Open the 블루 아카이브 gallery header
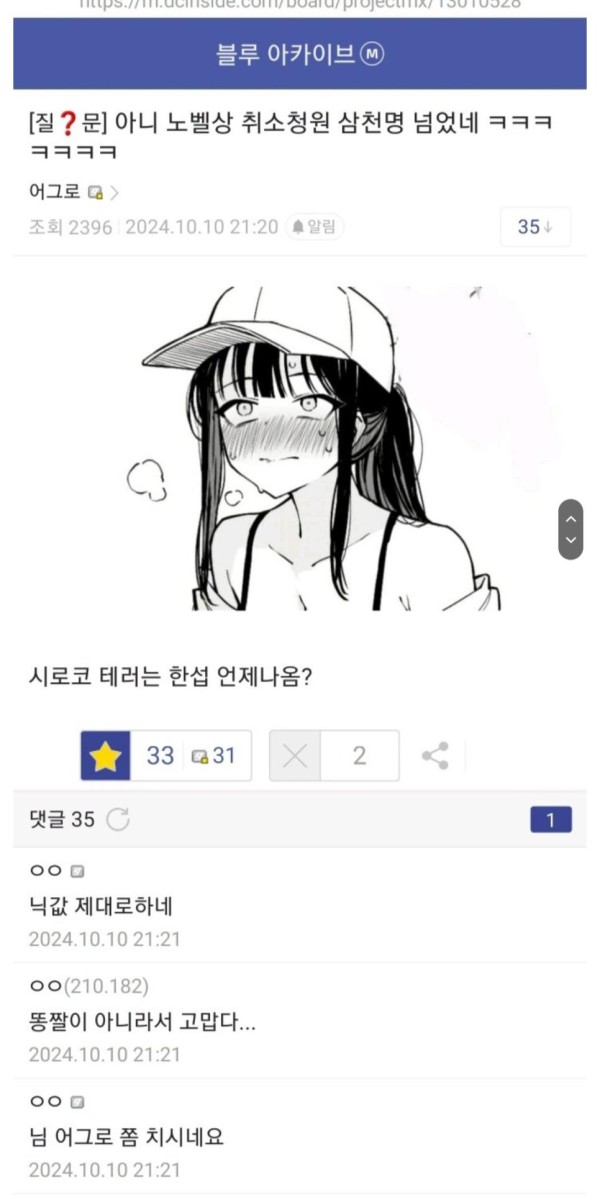Image resolution: width=600 pixels, height=1202 pixels. (299, 54)
